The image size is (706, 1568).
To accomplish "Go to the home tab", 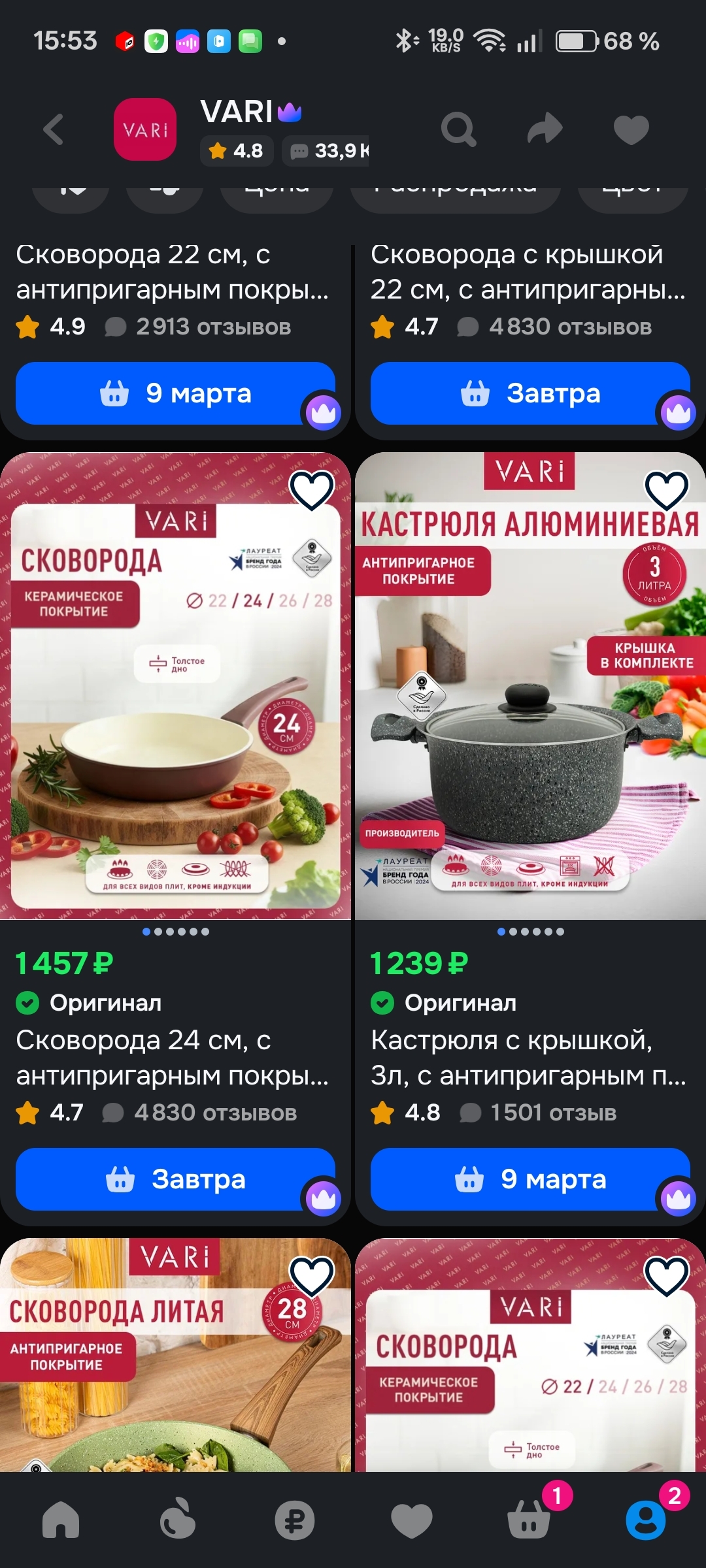I will [61, 1520].
